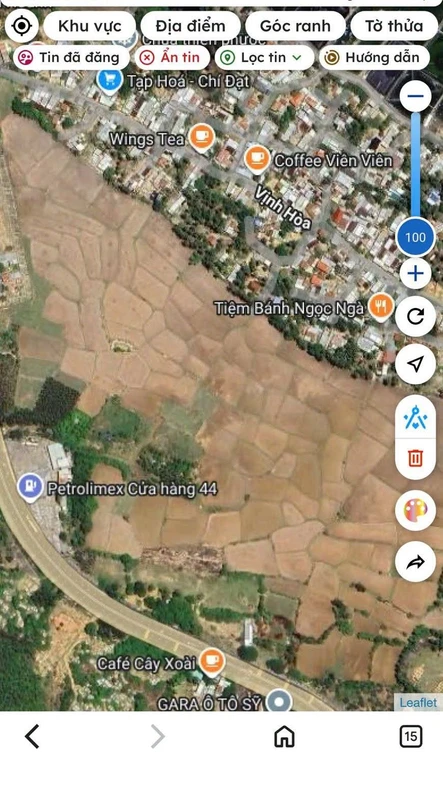Tap the navigation arrow icon

(415, 364)
